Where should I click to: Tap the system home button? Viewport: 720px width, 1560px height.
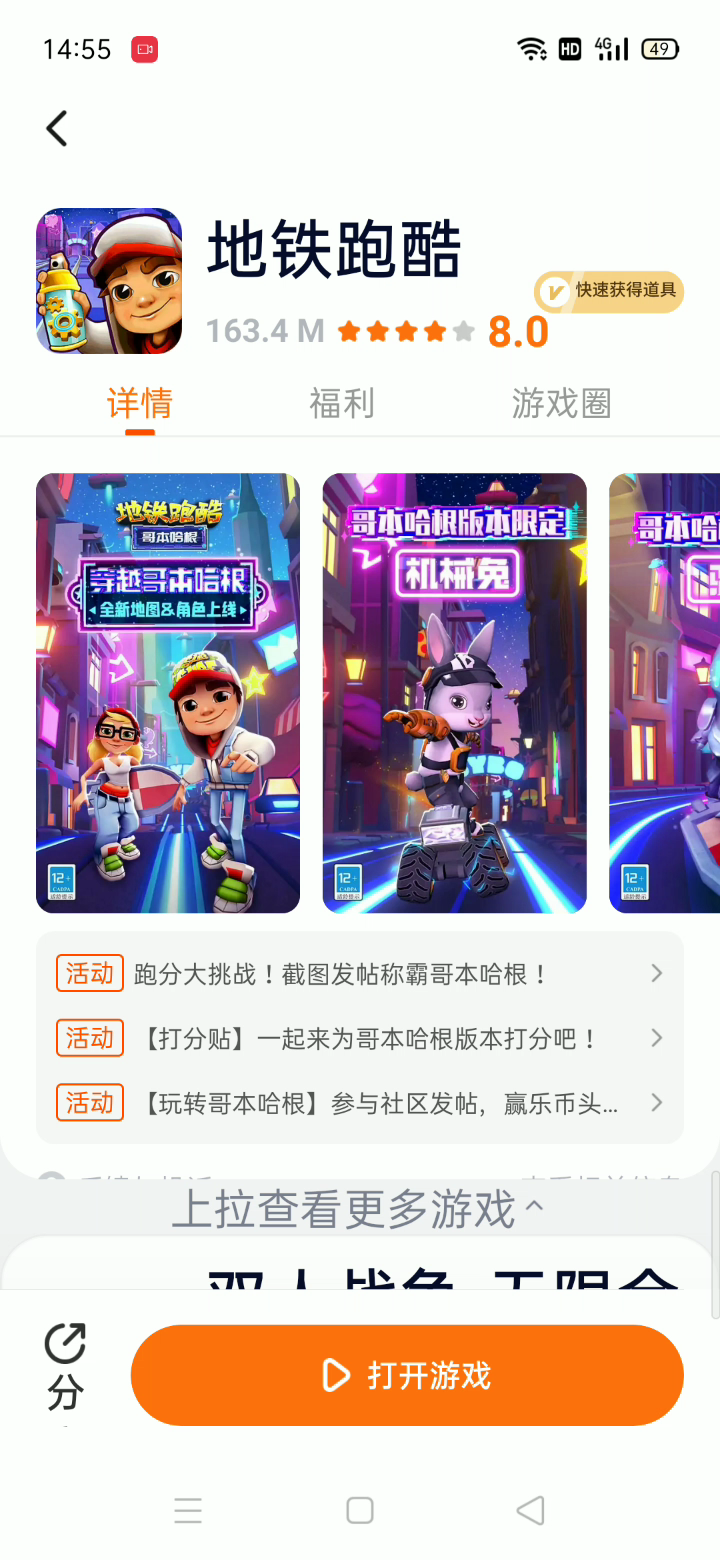(x=360, y=1510)
